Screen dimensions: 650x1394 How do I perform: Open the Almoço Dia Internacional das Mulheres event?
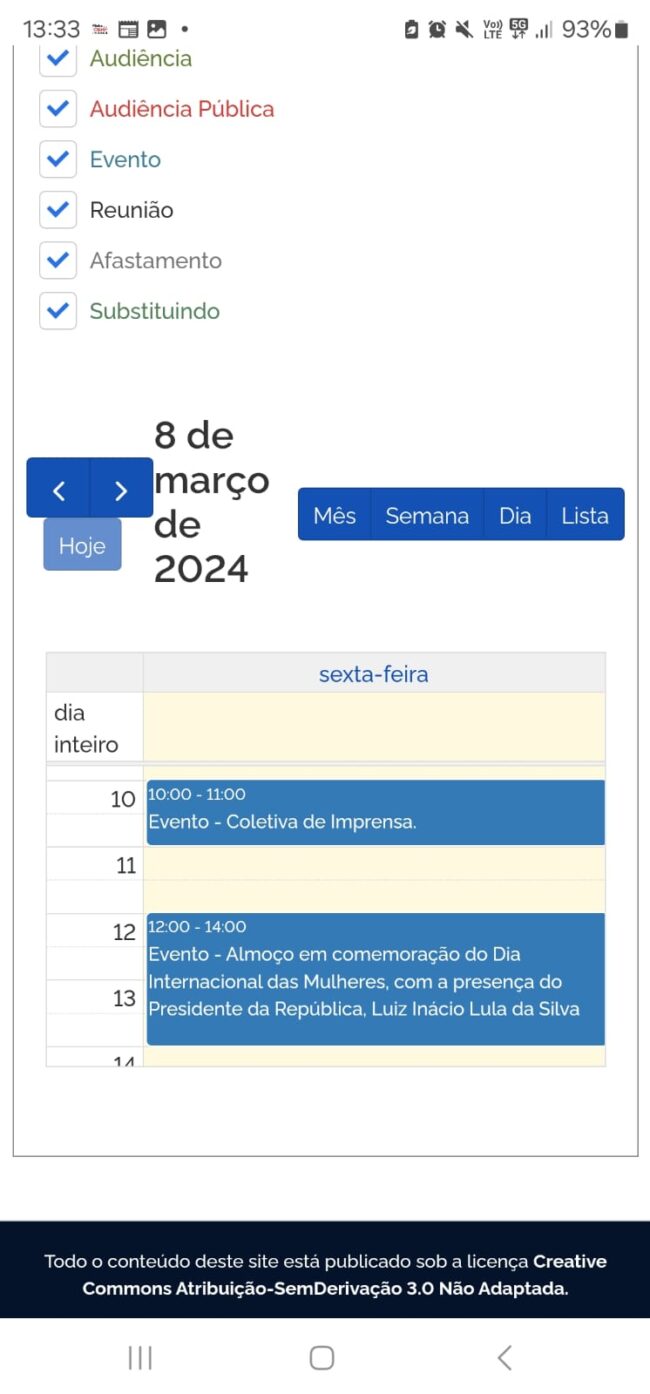[376, 979]
